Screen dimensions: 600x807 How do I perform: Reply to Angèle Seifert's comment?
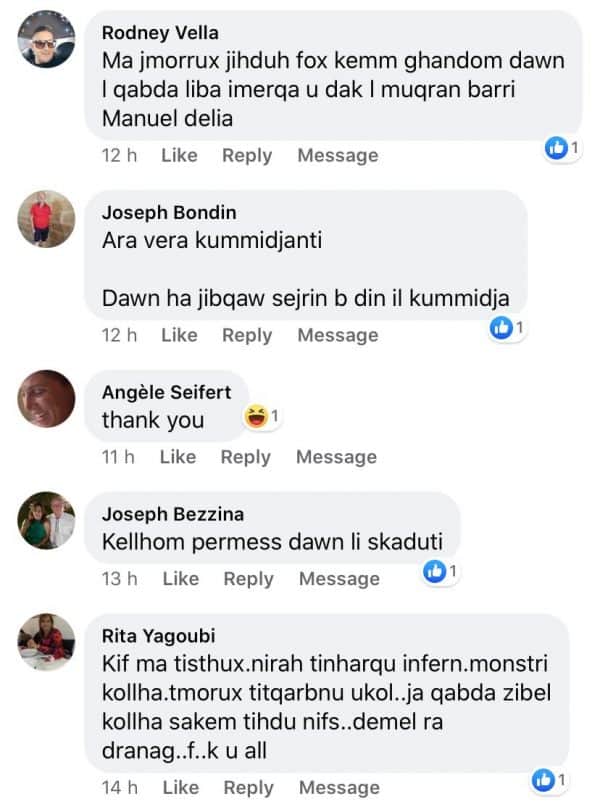245,457
